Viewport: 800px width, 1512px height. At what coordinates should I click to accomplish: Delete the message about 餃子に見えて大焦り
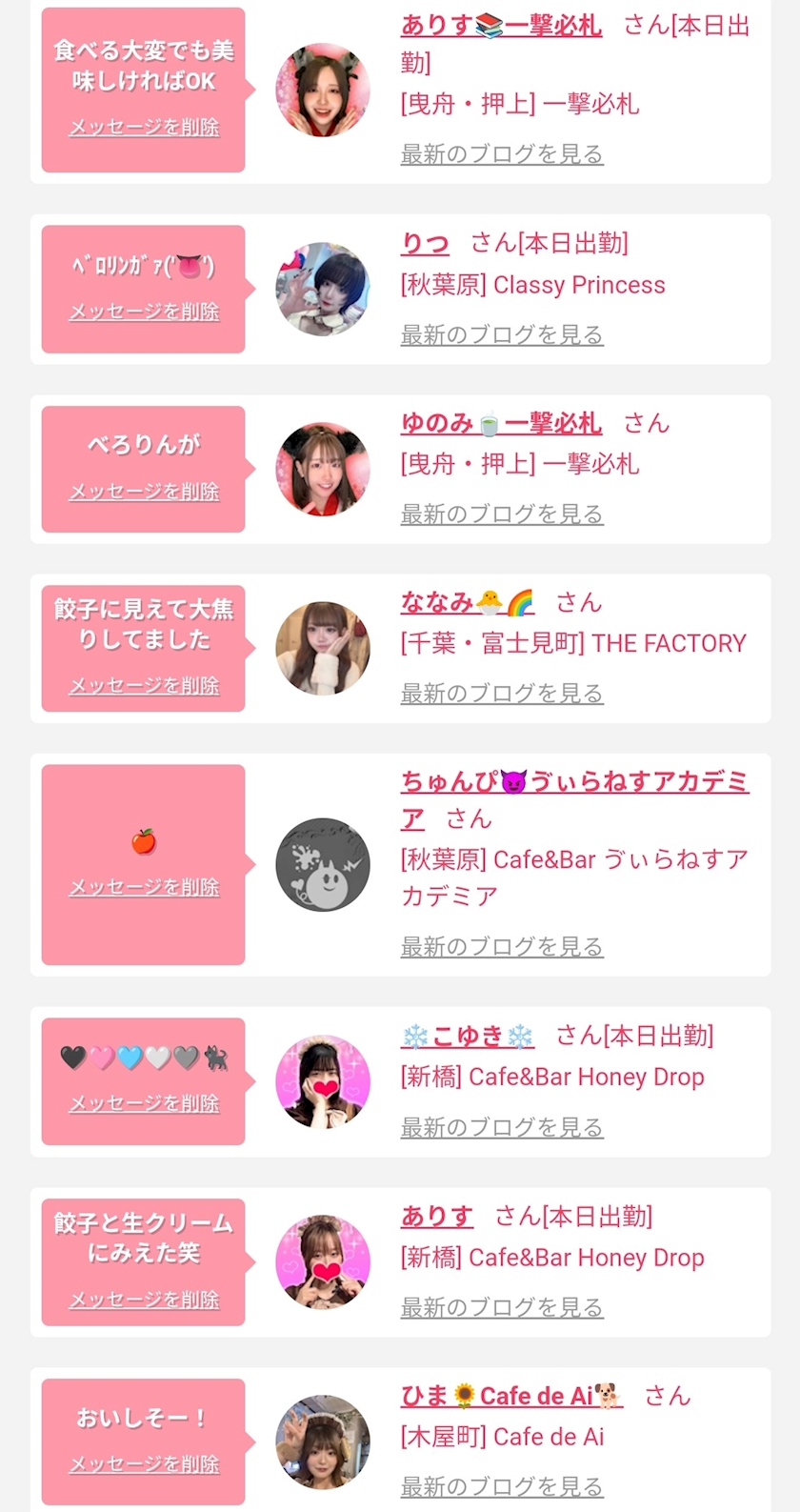click(x=144, y=686)
